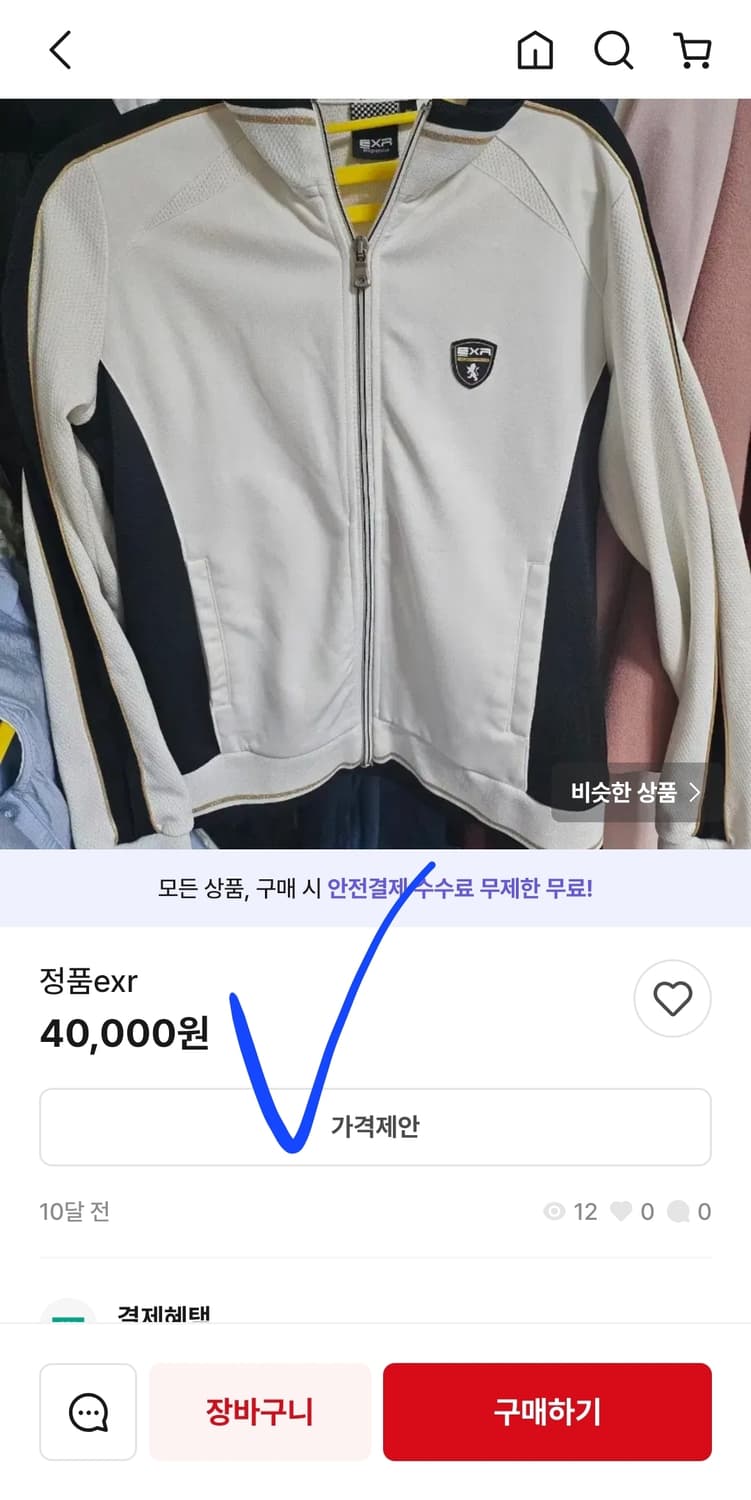Open the shopping cart icon
This screenshot has width=751, height=1500.
pyautogui.click(x=693, y=50)
